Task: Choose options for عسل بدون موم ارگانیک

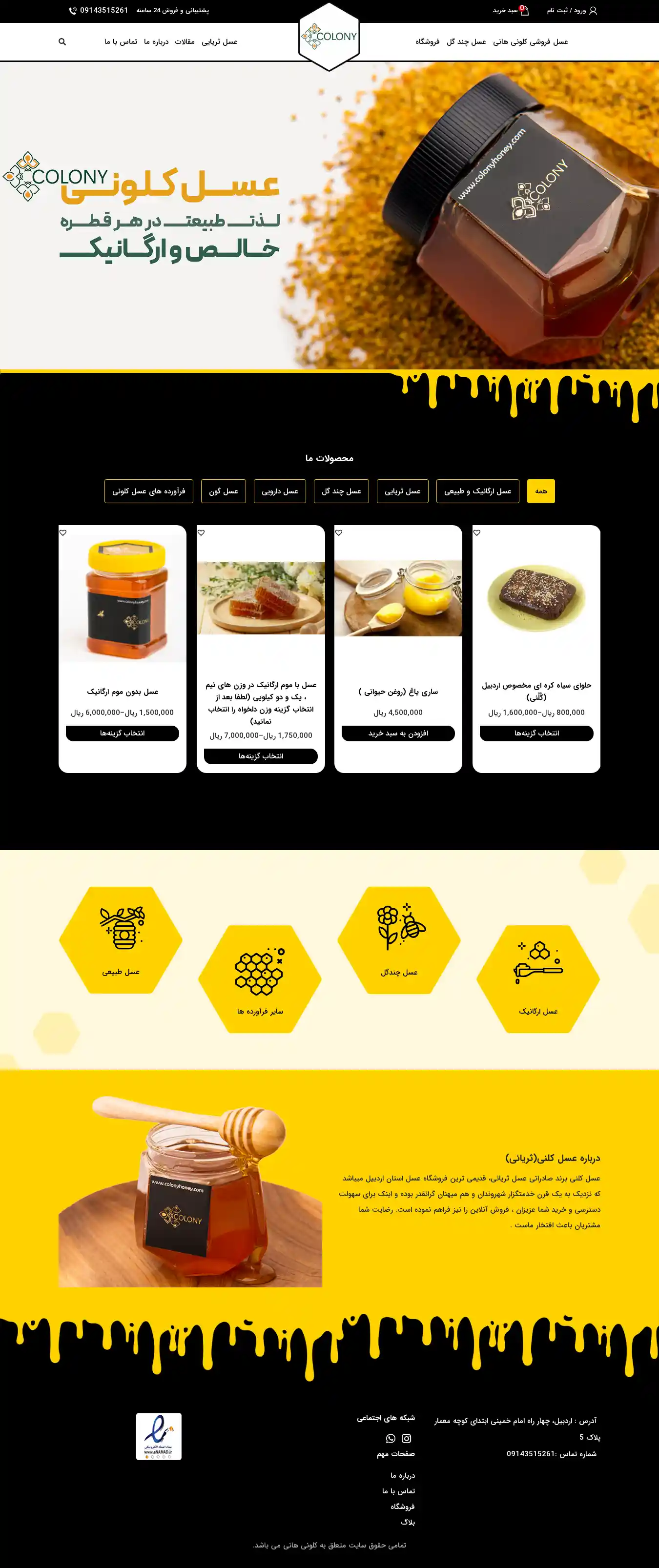Action: (x=123, y=733)
